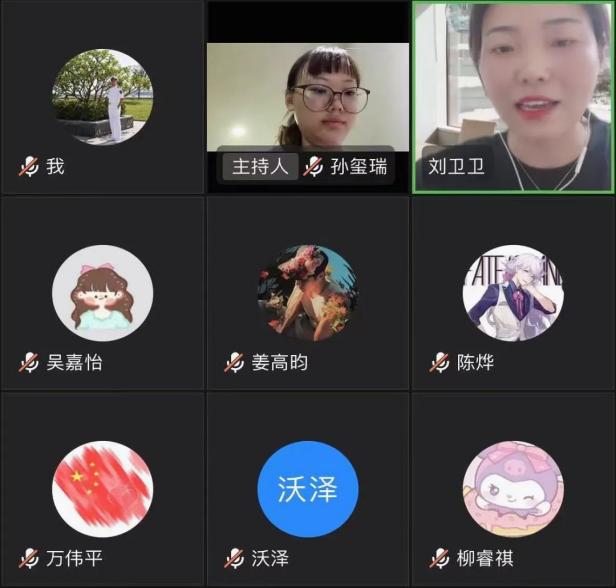This screenshot has height=588, width=616.
Task: Select 刘卫卫's speaking video tile
Action: pos(513,96)
